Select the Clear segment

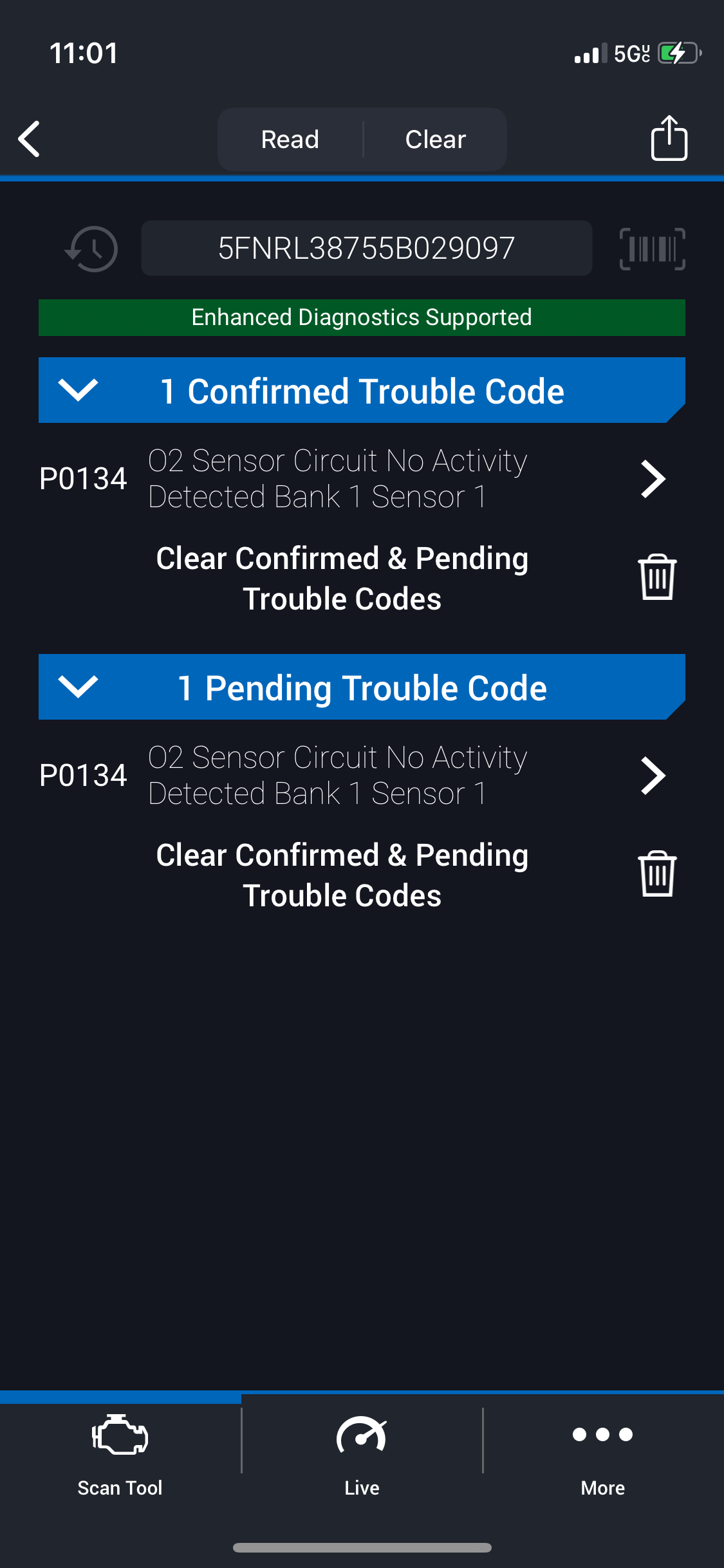point(436,140)
